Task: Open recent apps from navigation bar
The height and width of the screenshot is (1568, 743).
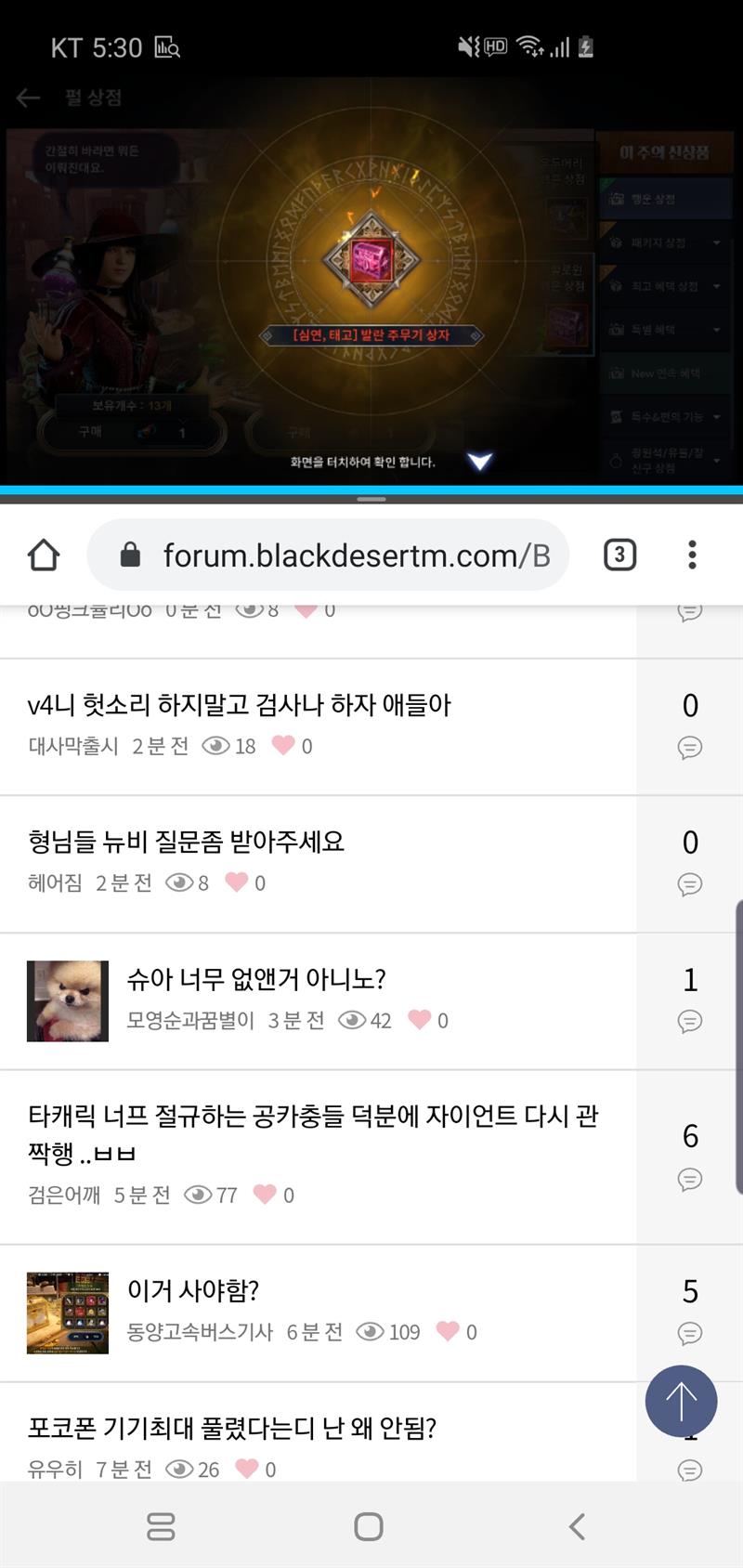Action: [161, 1526]
